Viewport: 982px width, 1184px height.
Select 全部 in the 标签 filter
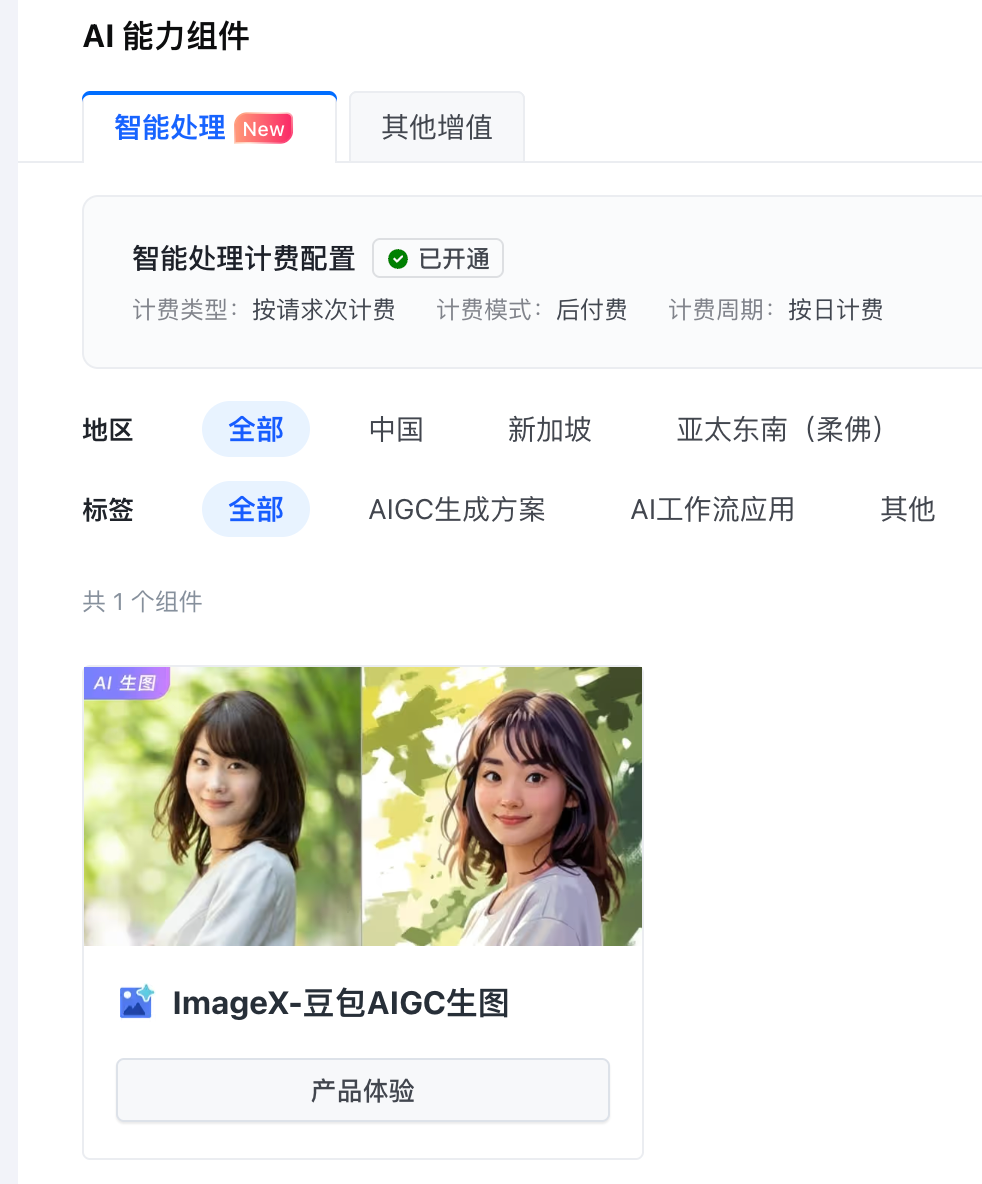[x=256, y=509]
